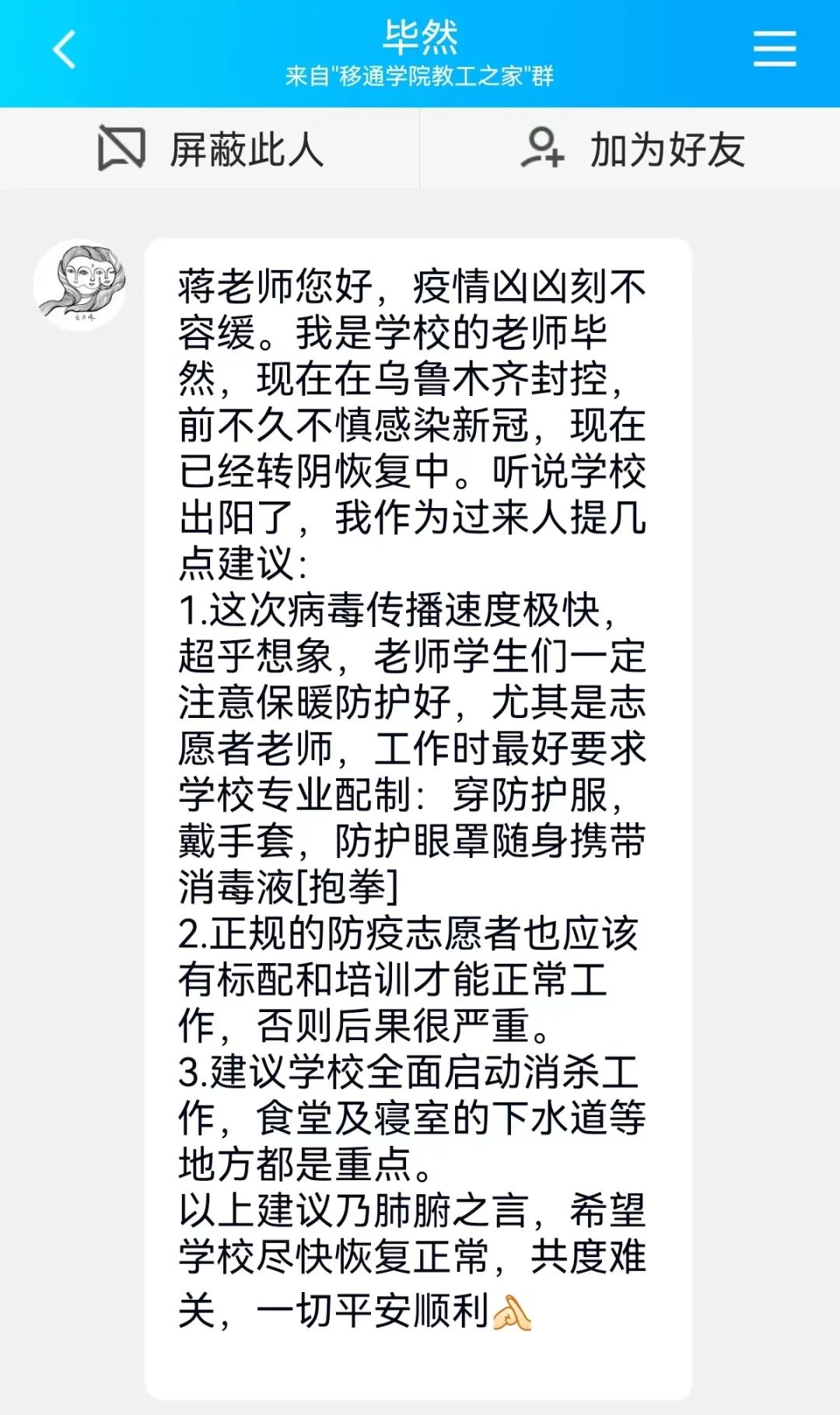Open the hamburger menu icon
Screen dimensions: 840x1415
pyautogui.click(x=774, y=48)
